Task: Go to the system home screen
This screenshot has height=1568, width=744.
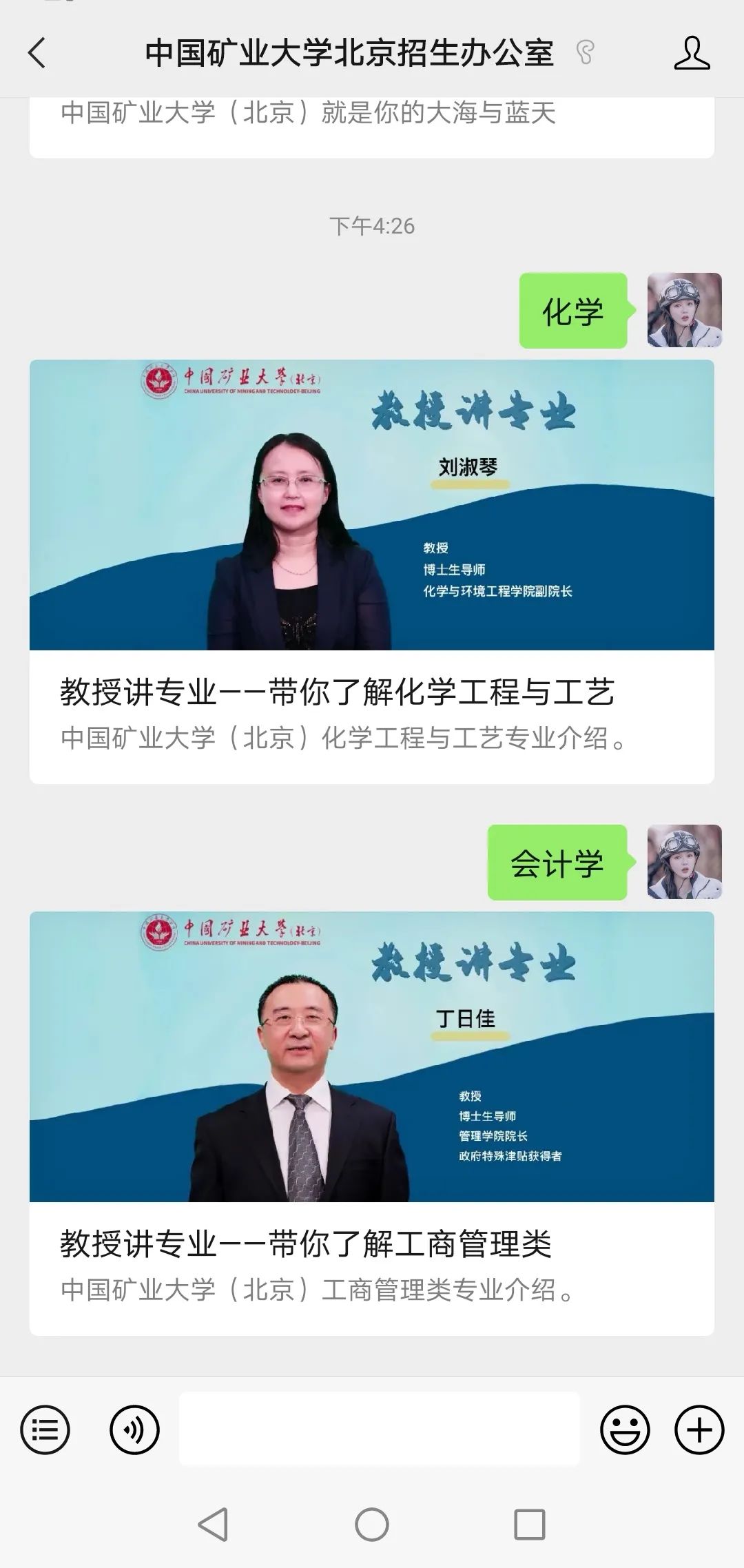Action: coord(372,1525)
